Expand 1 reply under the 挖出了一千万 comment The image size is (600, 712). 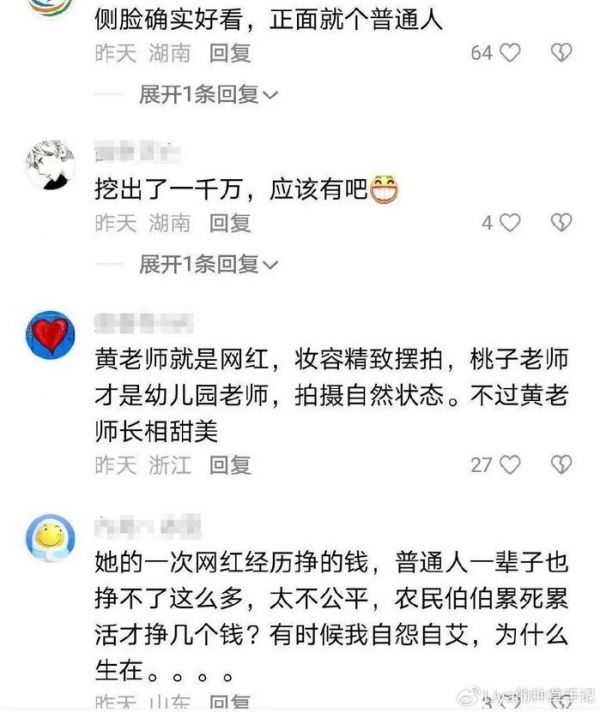click(208, 264)
